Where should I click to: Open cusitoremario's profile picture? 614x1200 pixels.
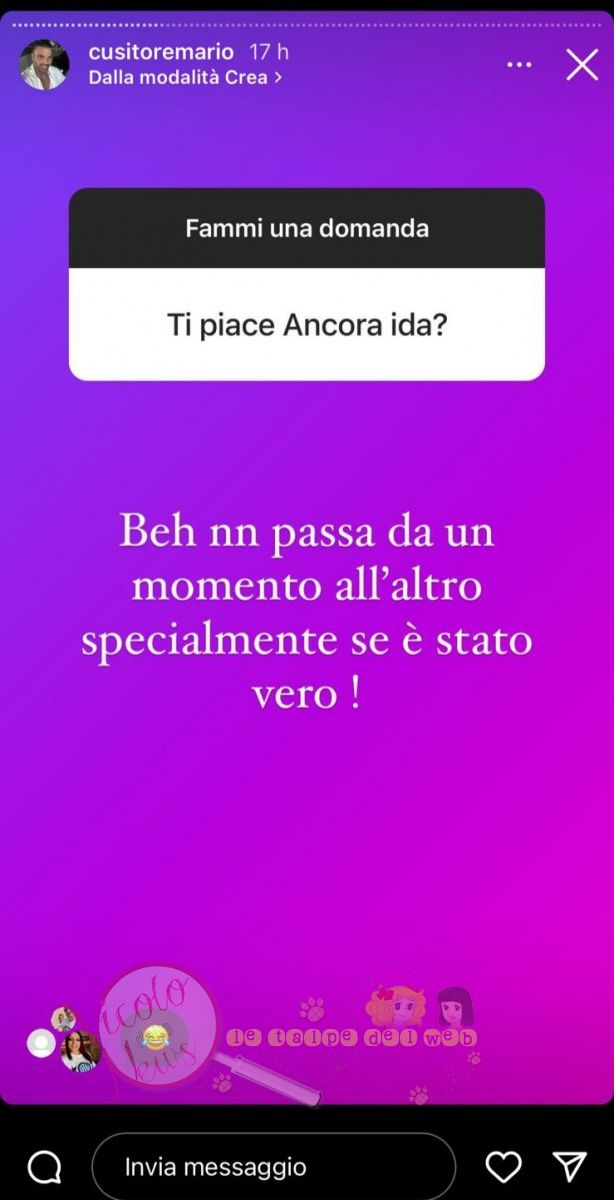pos(44,65)
